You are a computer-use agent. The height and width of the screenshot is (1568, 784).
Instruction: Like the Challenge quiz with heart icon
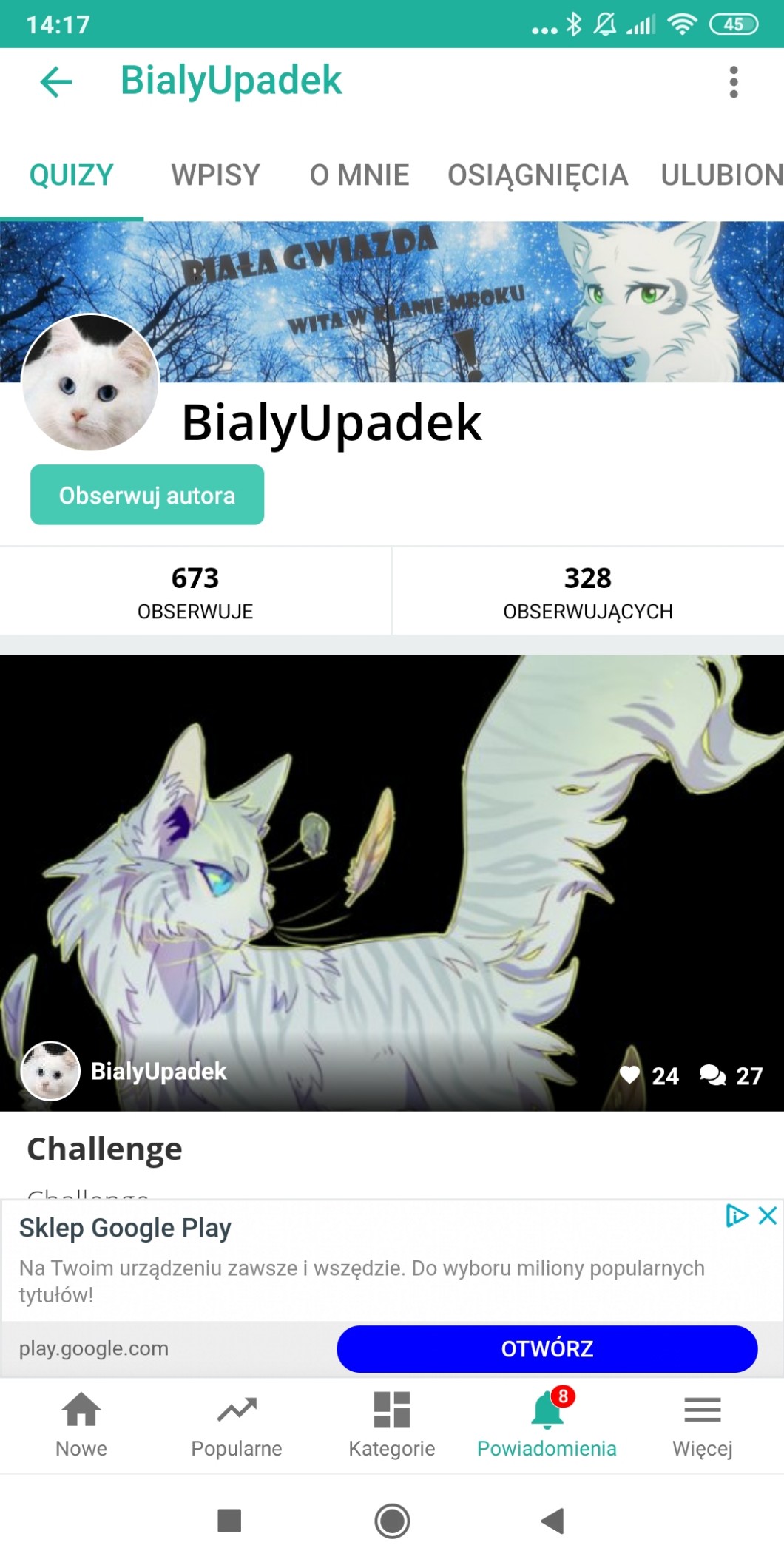(630, 1075)
